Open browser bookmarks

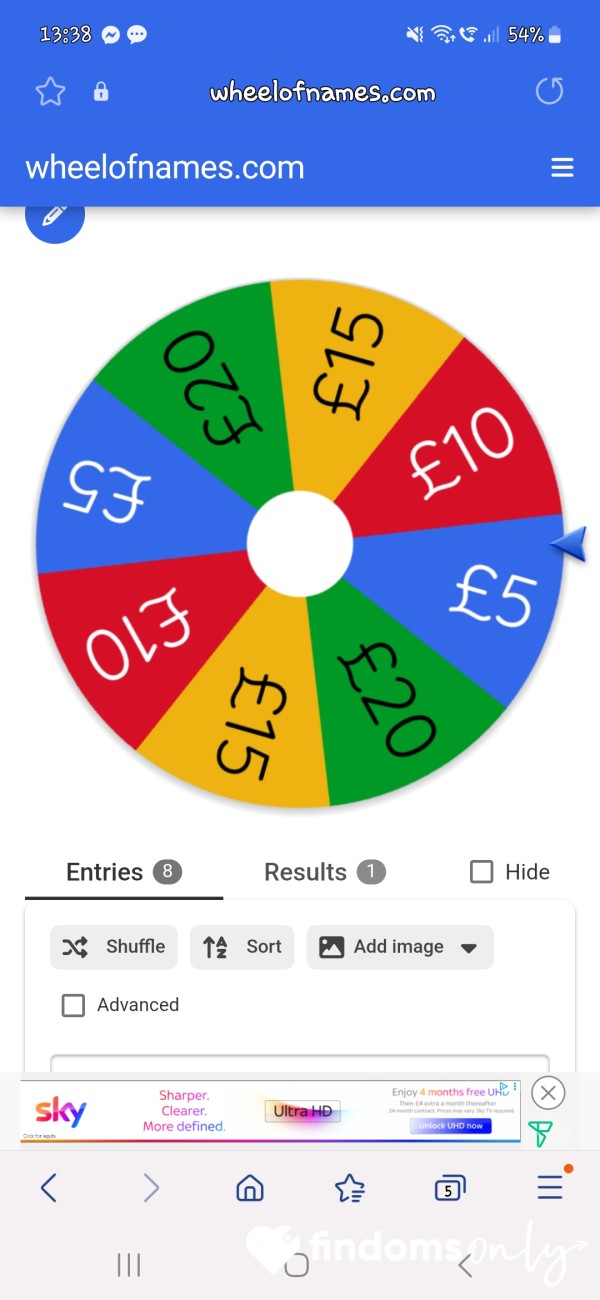click(349, 1188)
